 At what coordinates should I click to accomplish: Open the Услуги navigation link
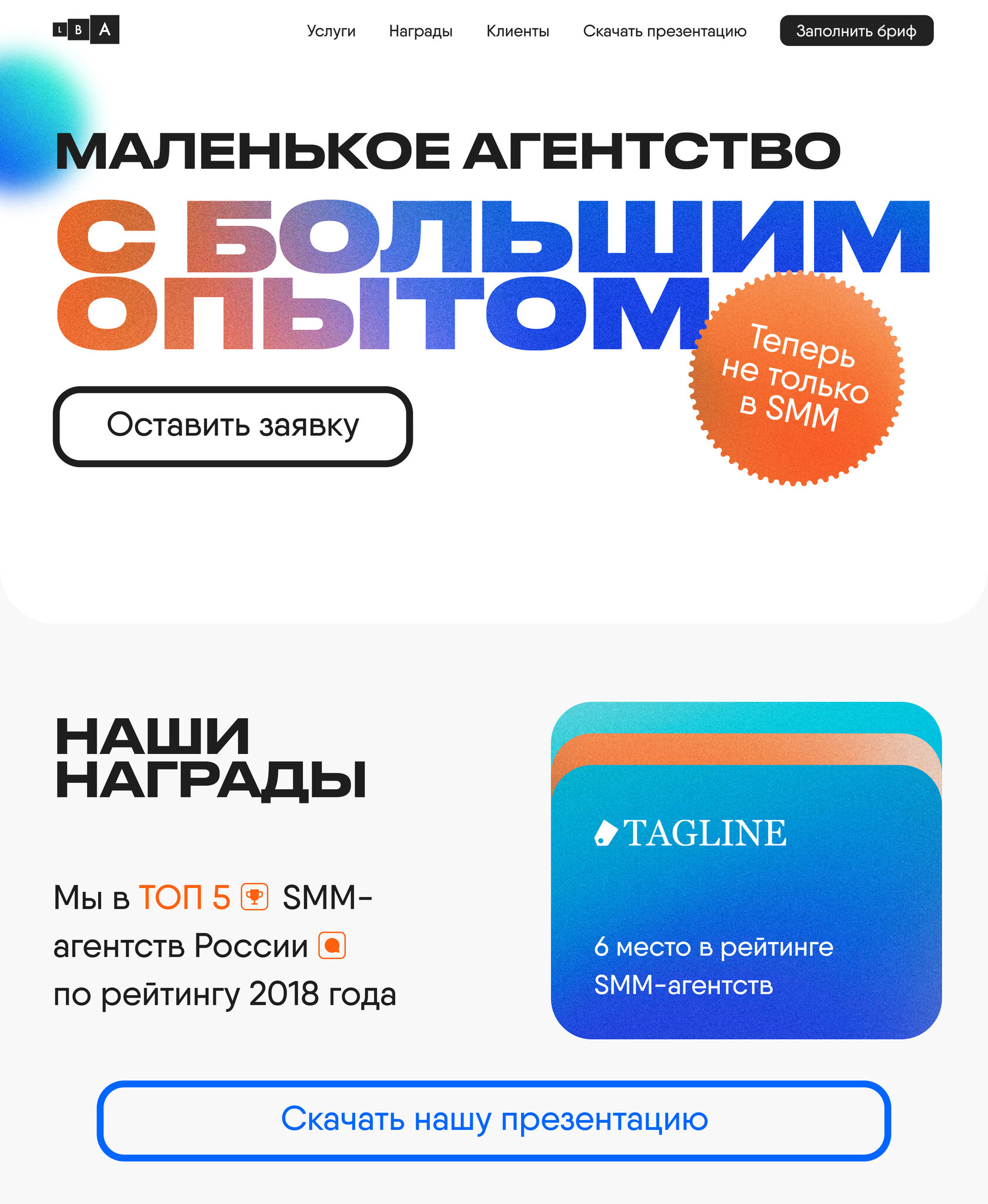[331, 31]
